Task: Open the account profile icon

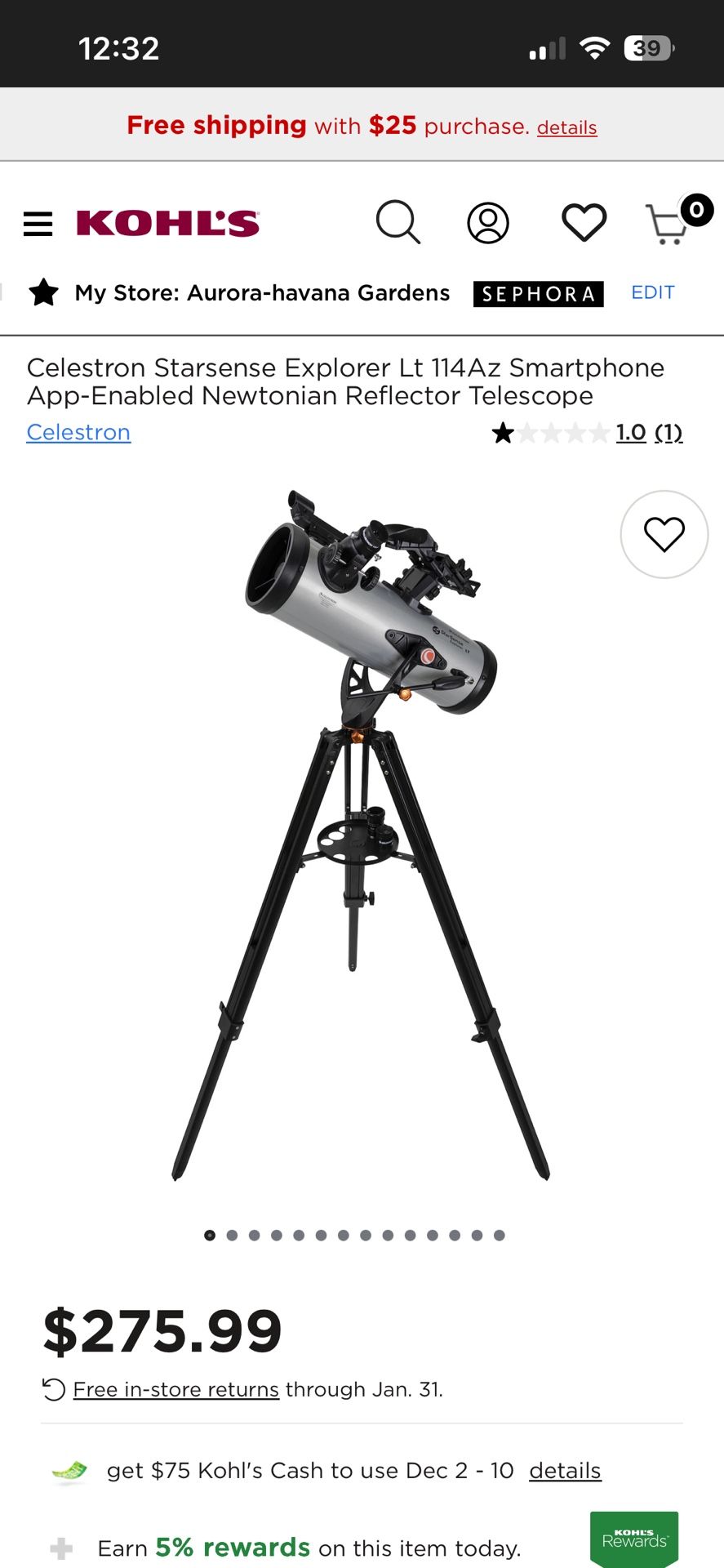Action: 487,222
